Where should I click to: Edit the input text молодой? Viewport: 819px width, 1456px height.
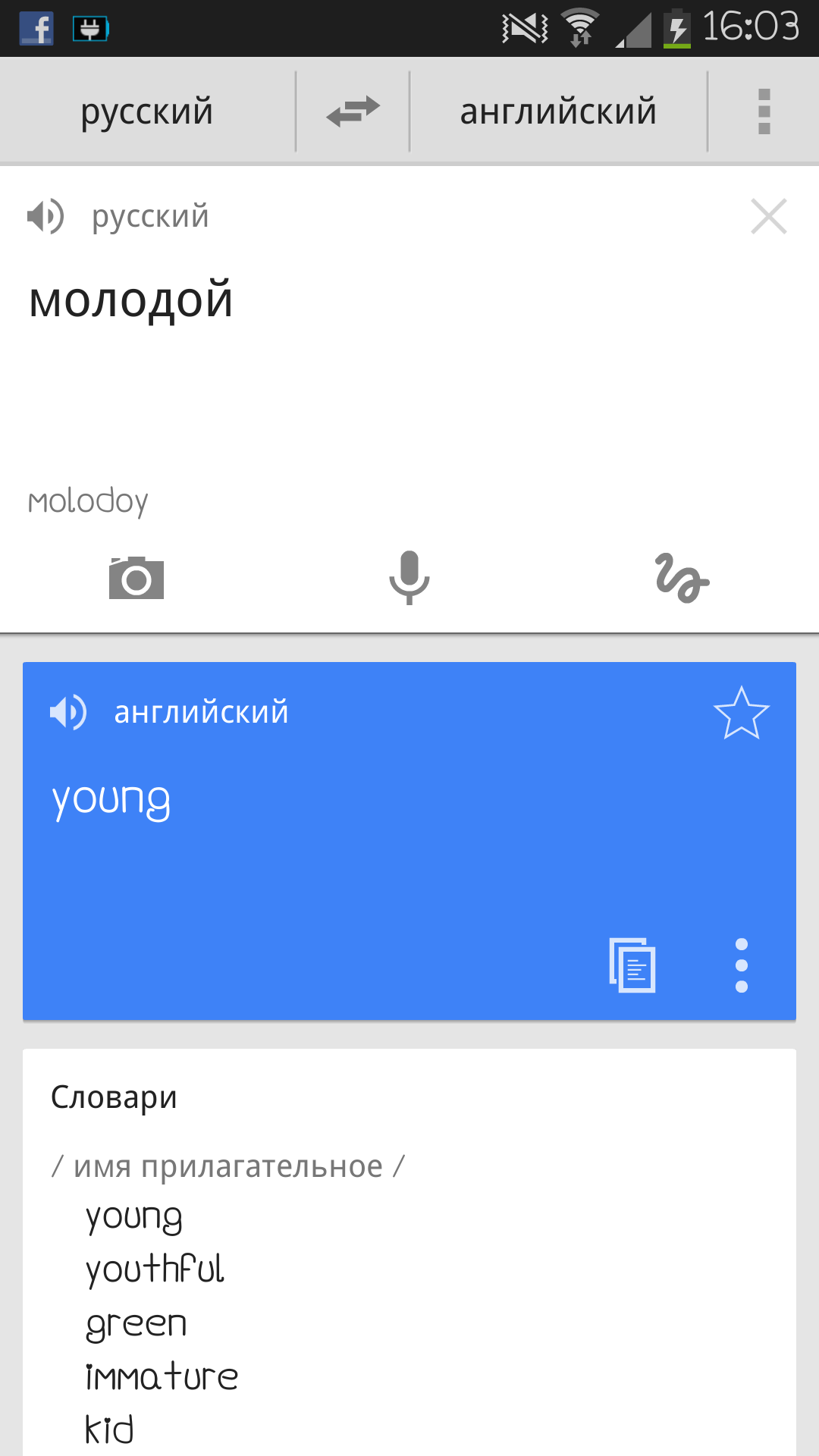pyautogui.click(x=131, y=300)
